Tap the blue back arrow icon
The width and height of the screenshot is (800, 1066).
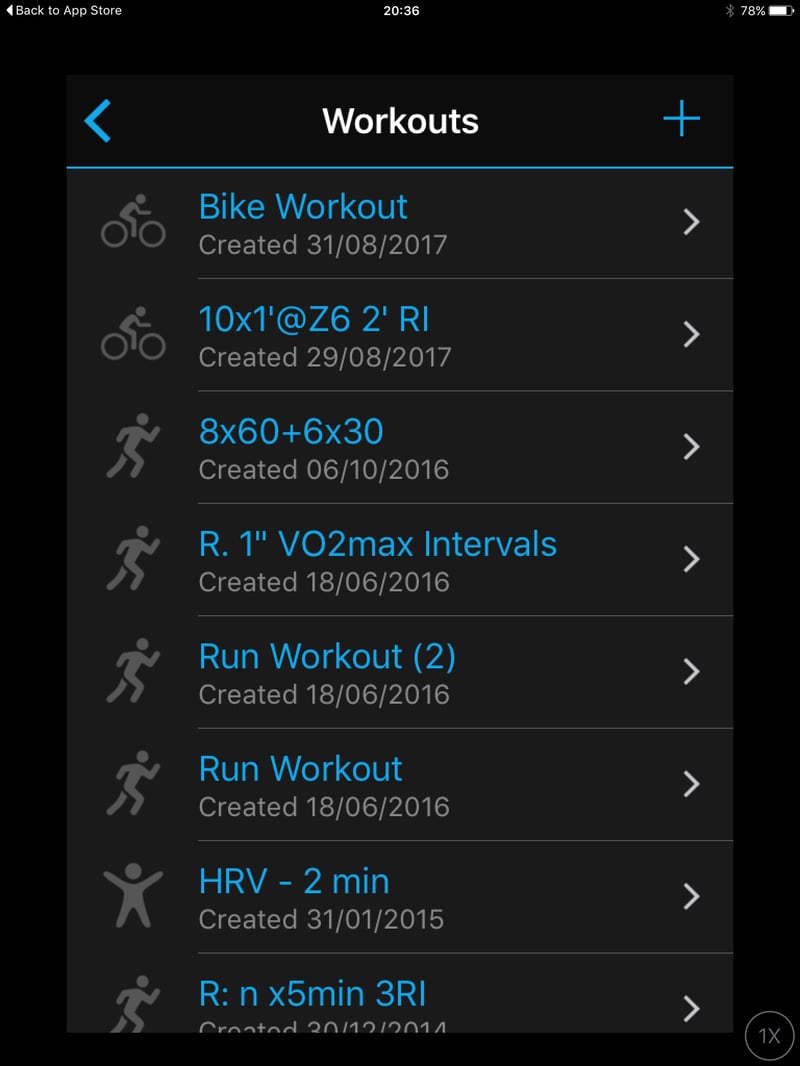(x=98, y=119)
